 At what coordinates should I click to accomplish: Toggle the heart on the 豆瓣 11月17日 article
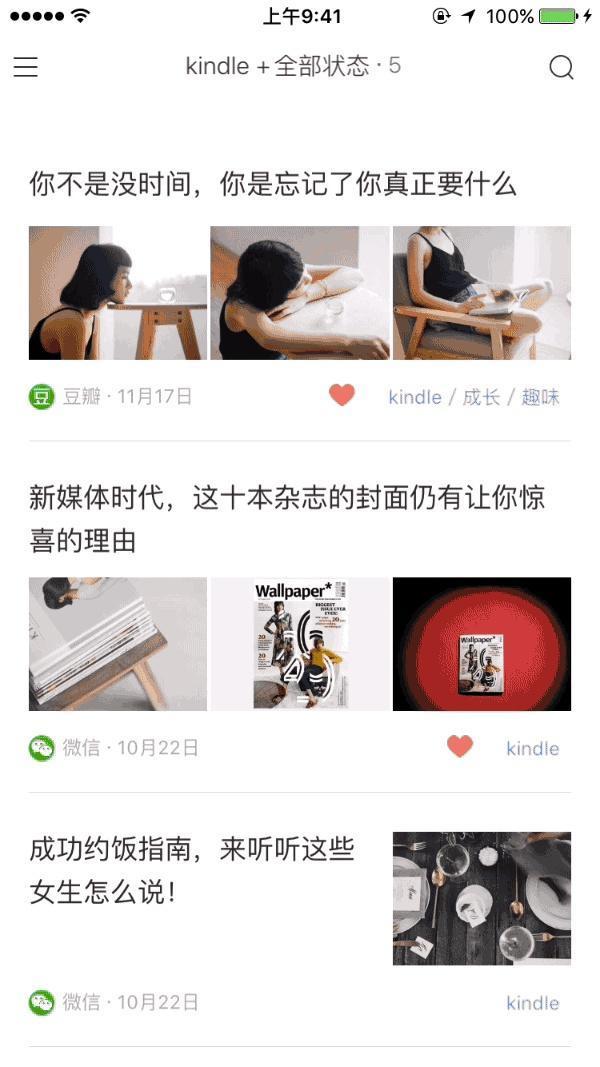click(x=342, y=396)
